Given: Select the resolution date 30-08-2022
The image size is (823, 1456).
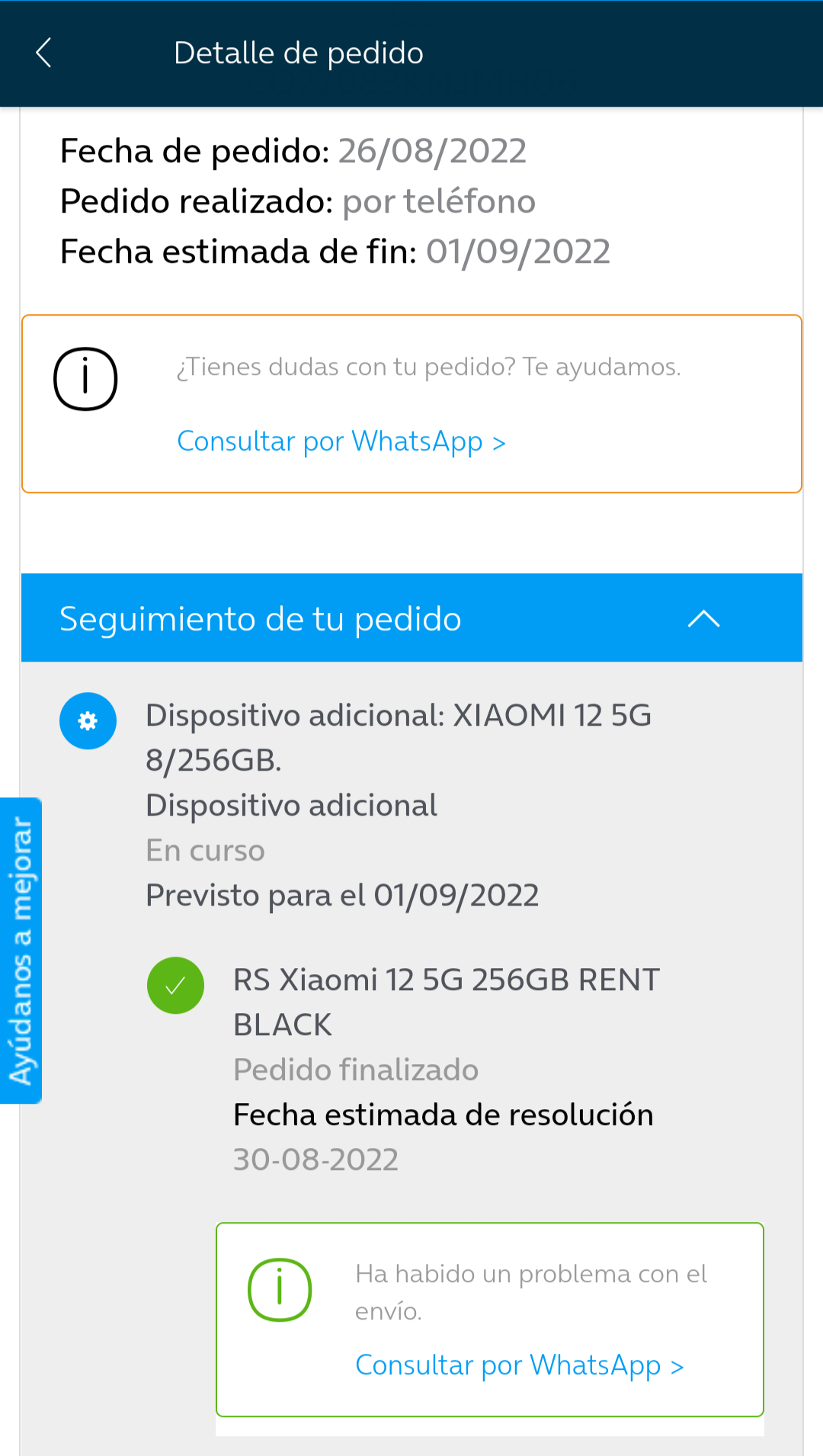Looking at the screenshot, I should pos(315,1159).
